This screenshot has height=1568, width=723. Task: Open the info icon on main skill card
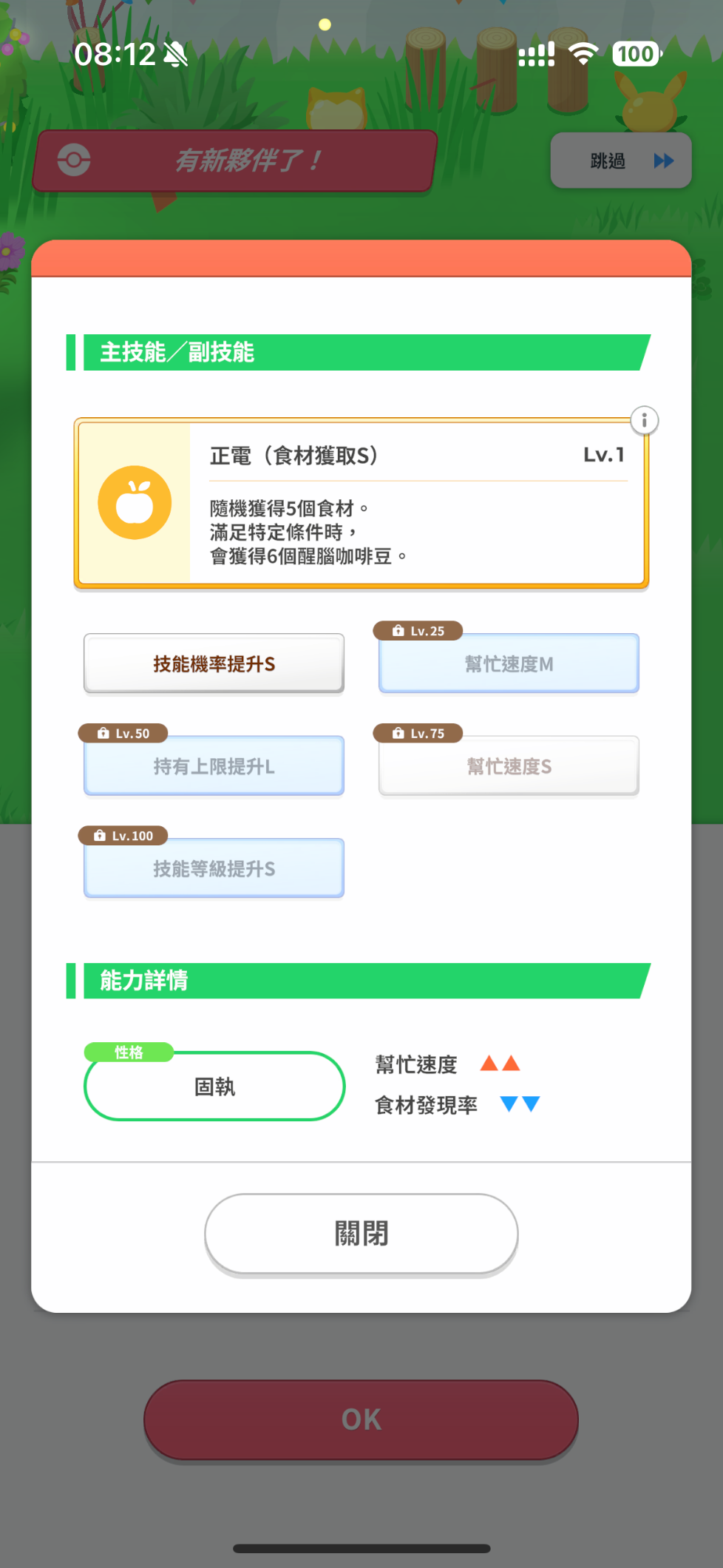(x=644, y=420)
